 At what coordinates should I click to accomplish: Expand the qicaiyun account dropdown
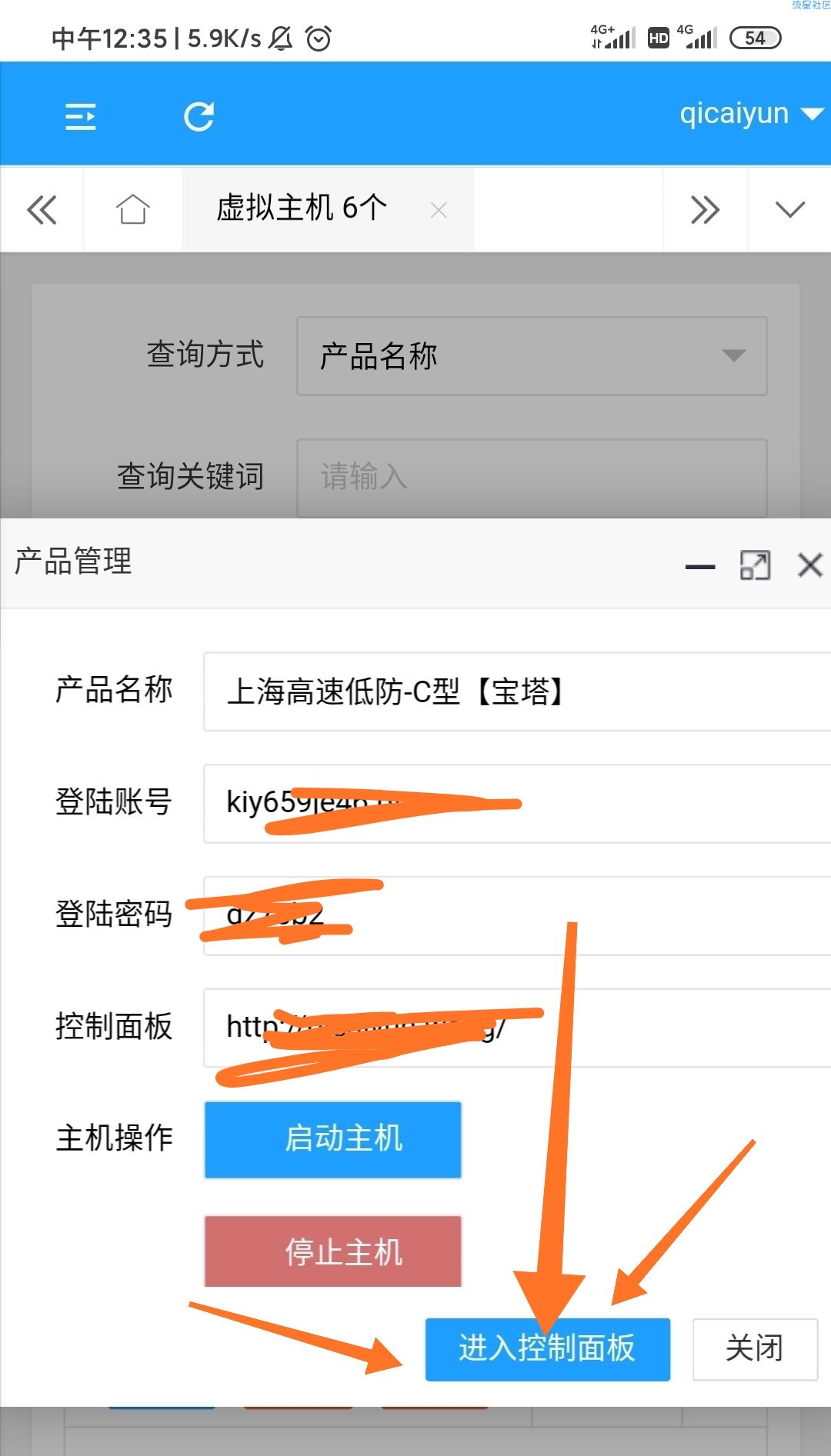point(750,114)
